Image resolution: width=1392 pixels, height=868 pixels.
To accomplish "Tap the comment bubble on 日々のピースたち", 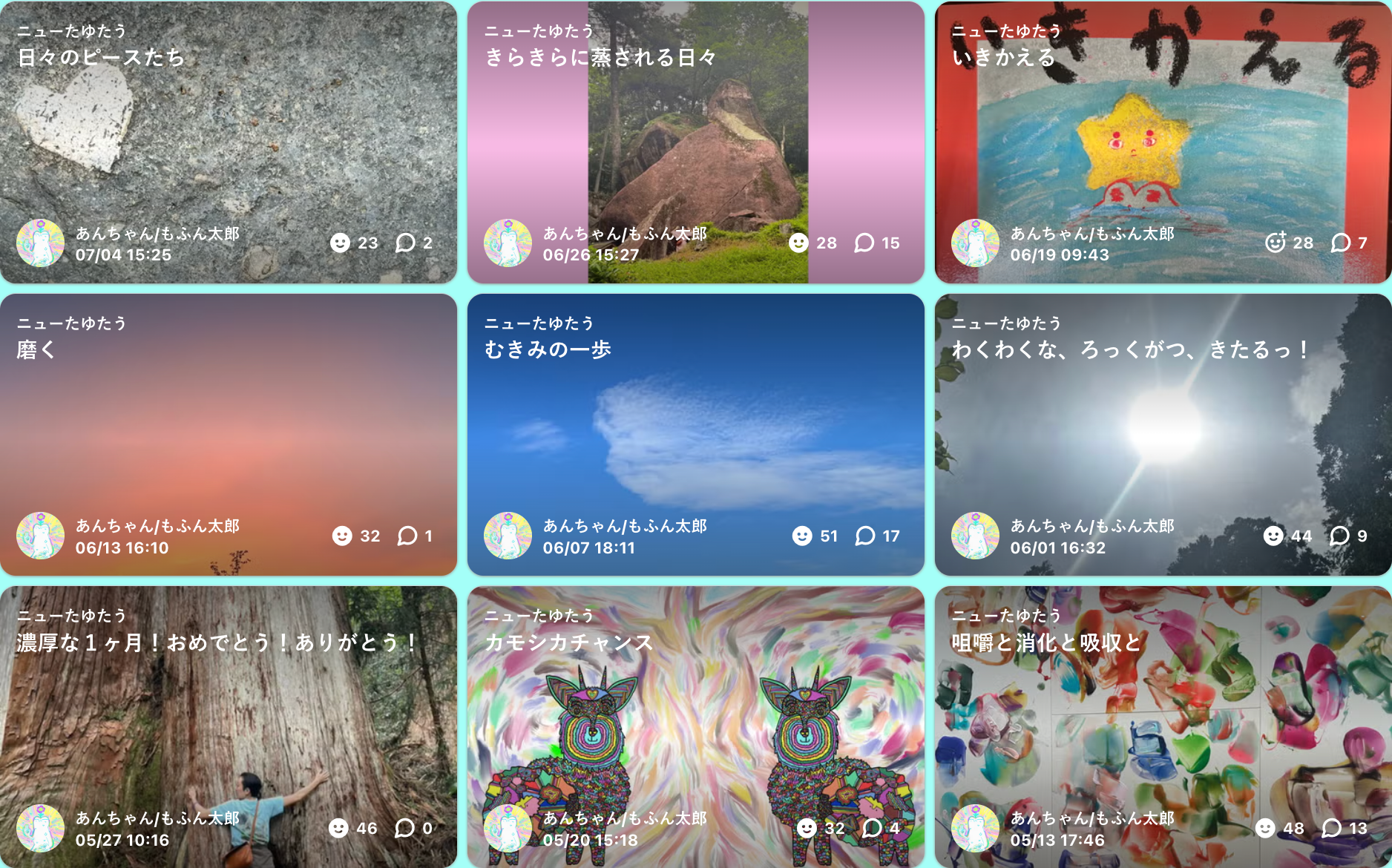I will pyautogui.click(x=405, y=243).
